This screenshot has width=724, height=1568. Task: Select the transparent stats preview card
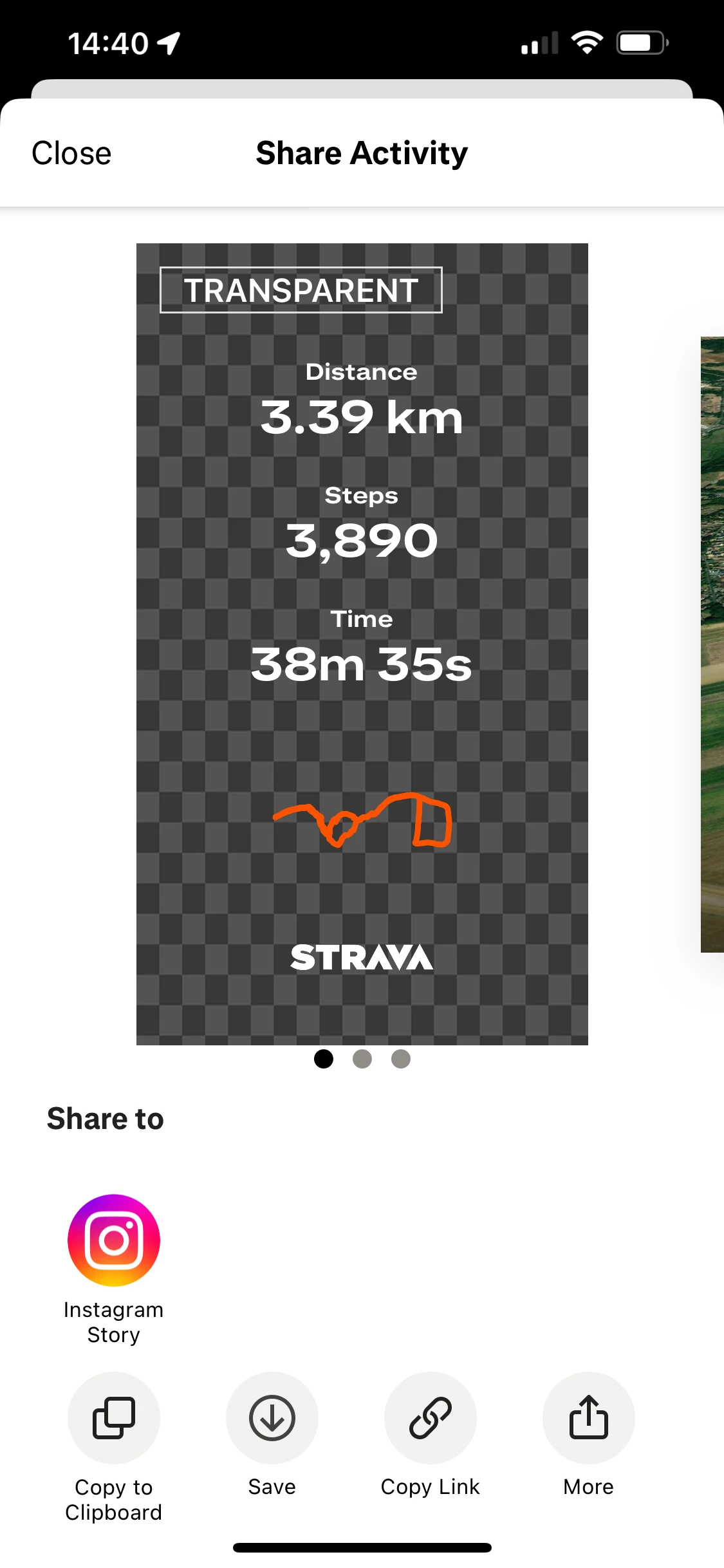[x=362, y=644]
